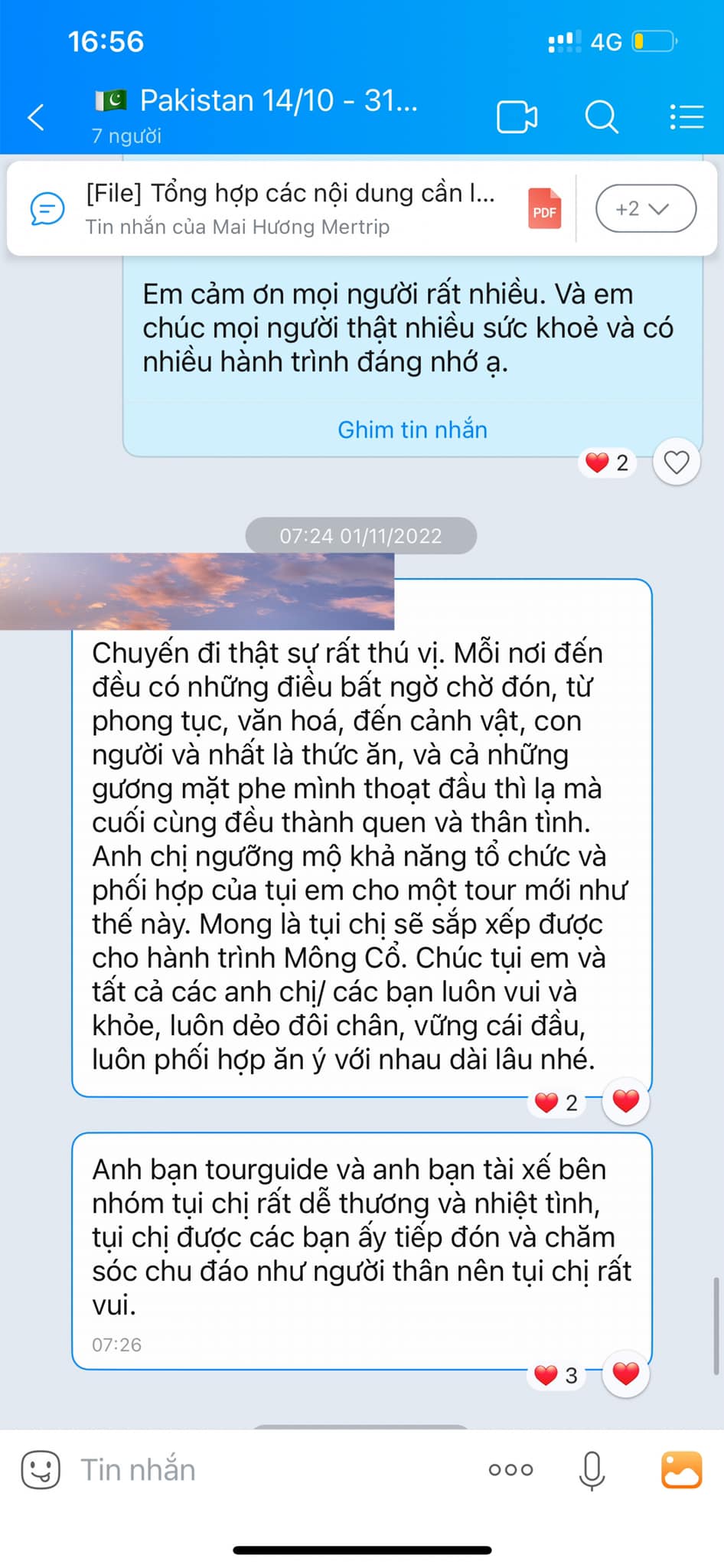The width and height of the screenshot is (724, 1568).
Task: Tap 'Ghim tin nhắn' to pin the message
Action: 412,430
